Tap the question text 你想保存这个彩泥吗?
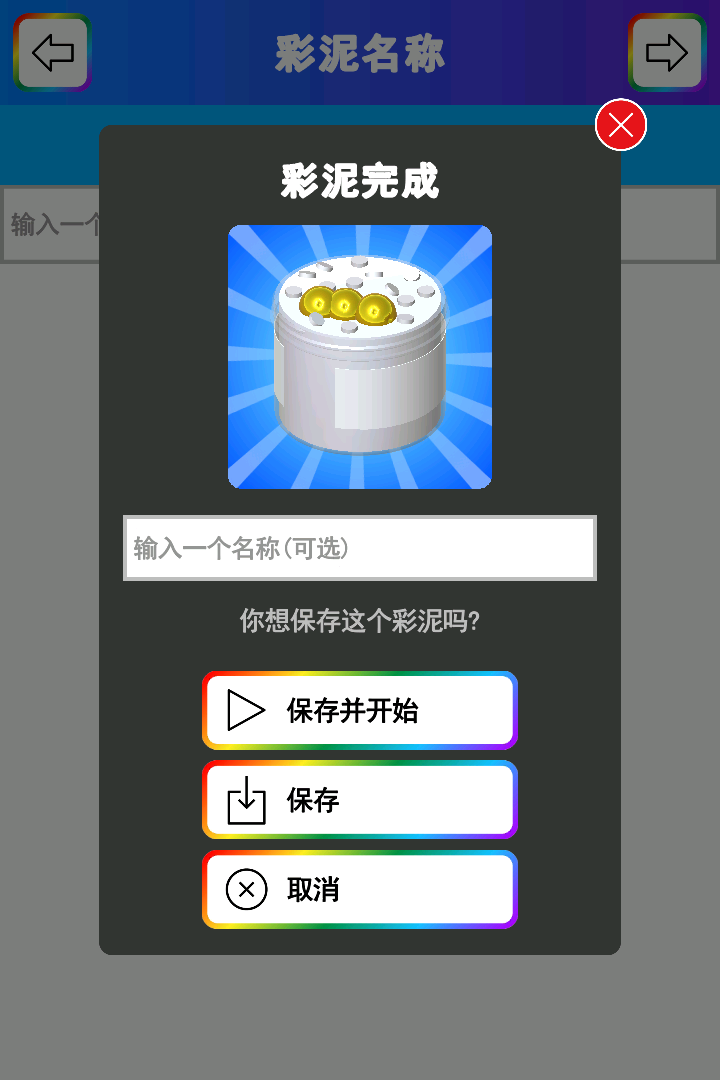The image size is (720, 1080). coord(360,620)
